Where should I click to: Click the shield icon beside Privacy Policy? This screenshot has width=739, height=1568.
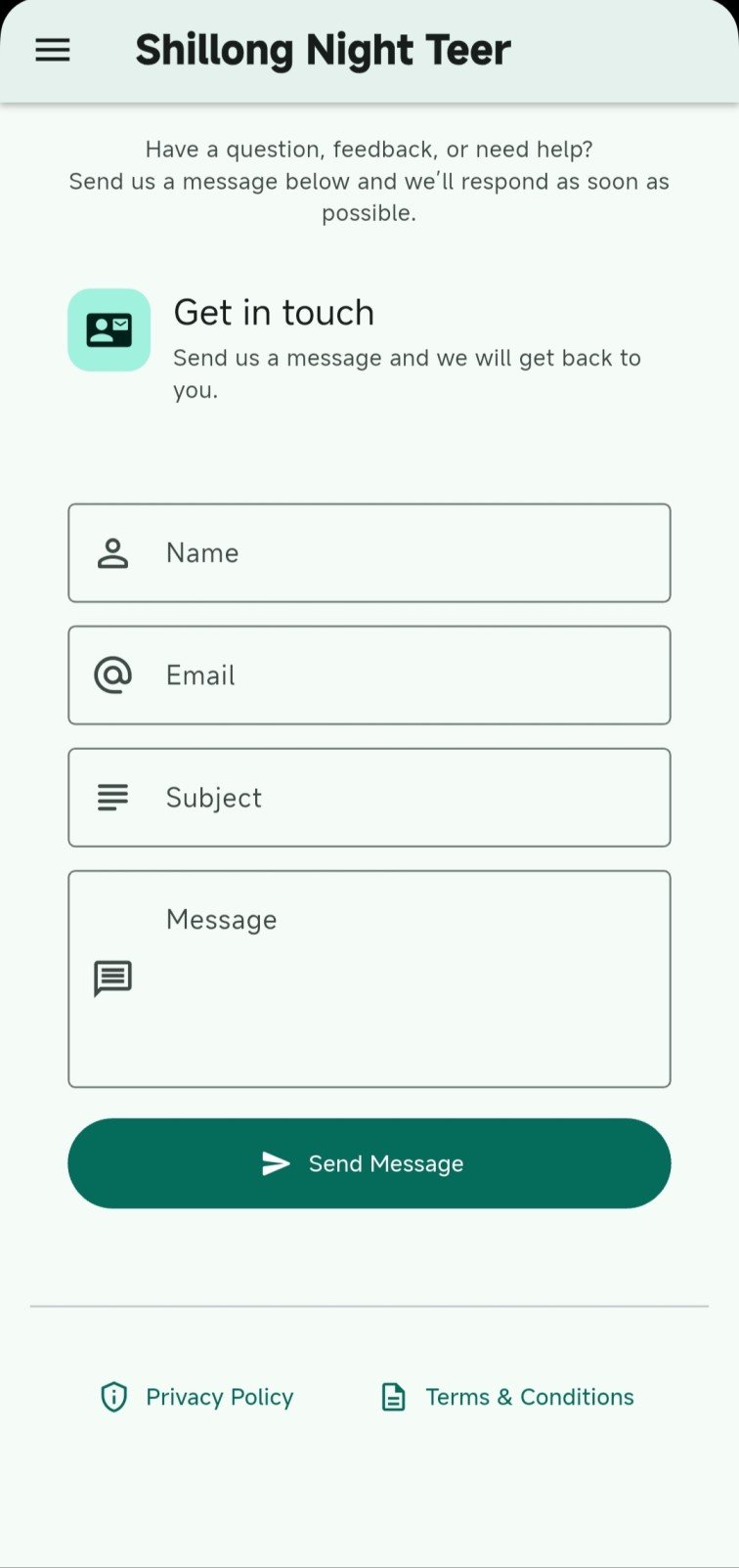(x=113, y=1397)
